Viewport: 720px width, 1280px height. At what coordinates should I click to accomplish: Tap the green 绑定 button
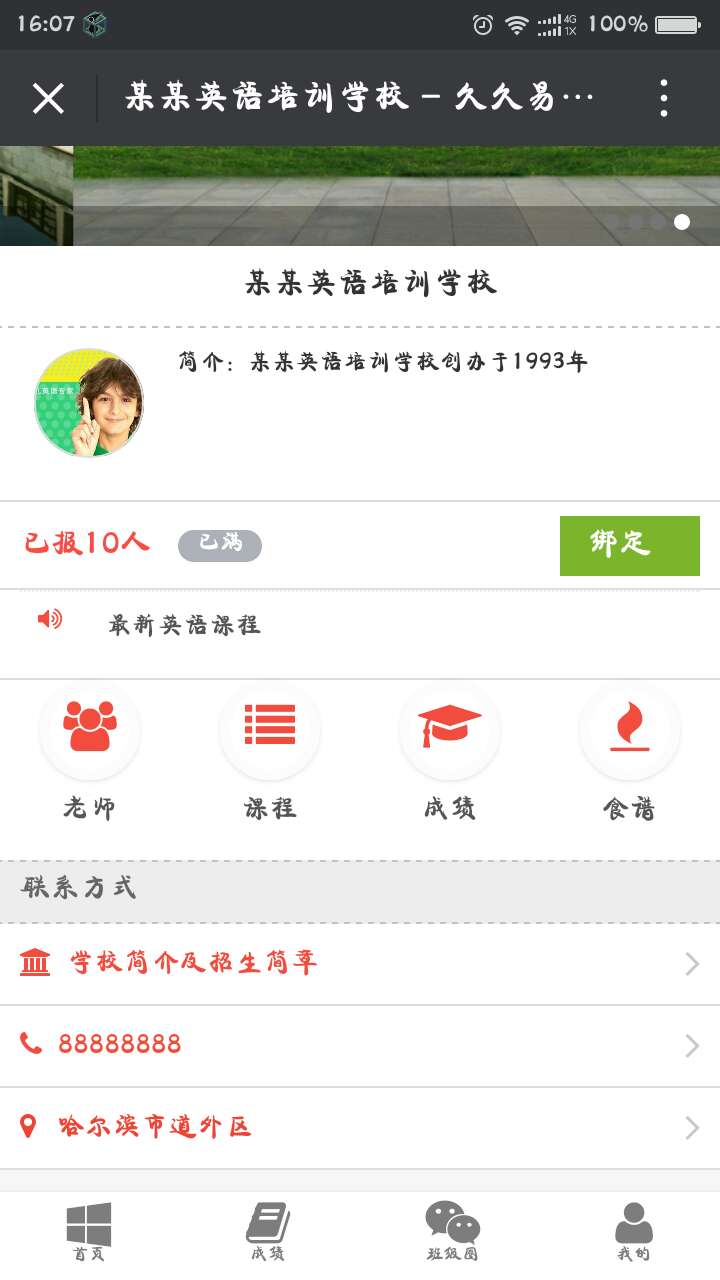tap(629, 545)
